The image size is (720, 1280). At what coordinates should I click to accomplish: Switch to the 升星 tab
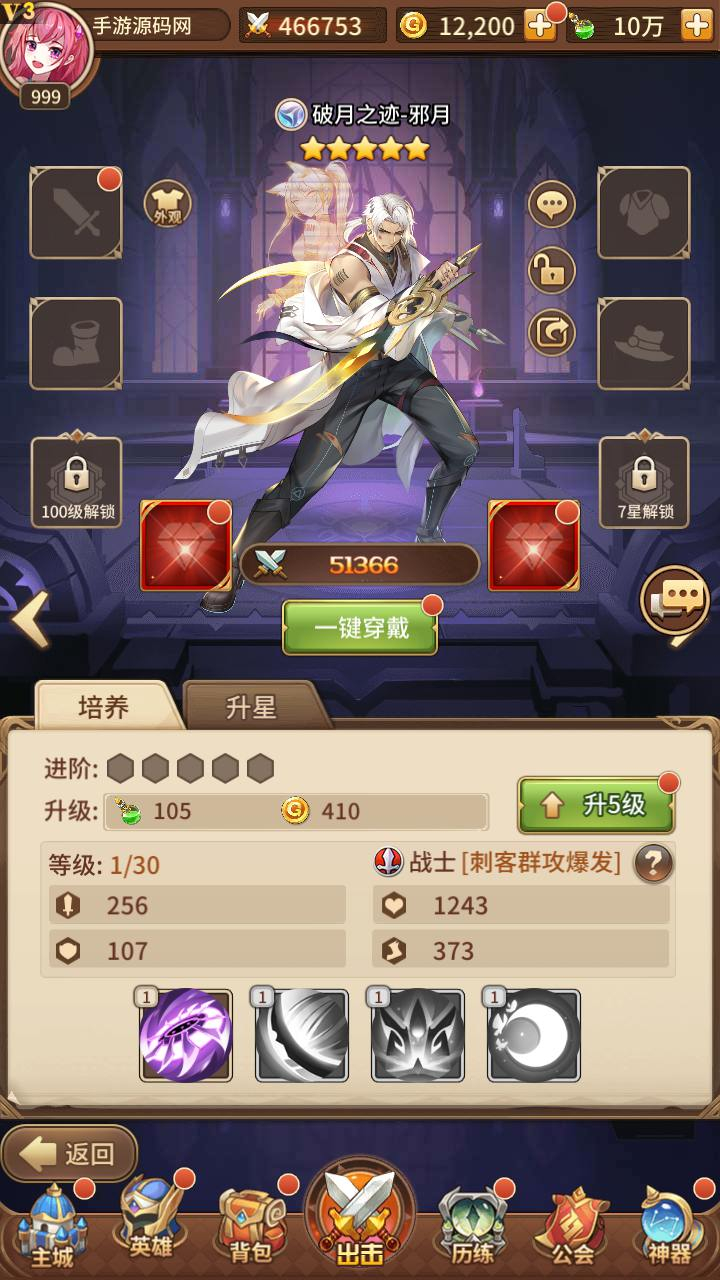coord(251,707)
